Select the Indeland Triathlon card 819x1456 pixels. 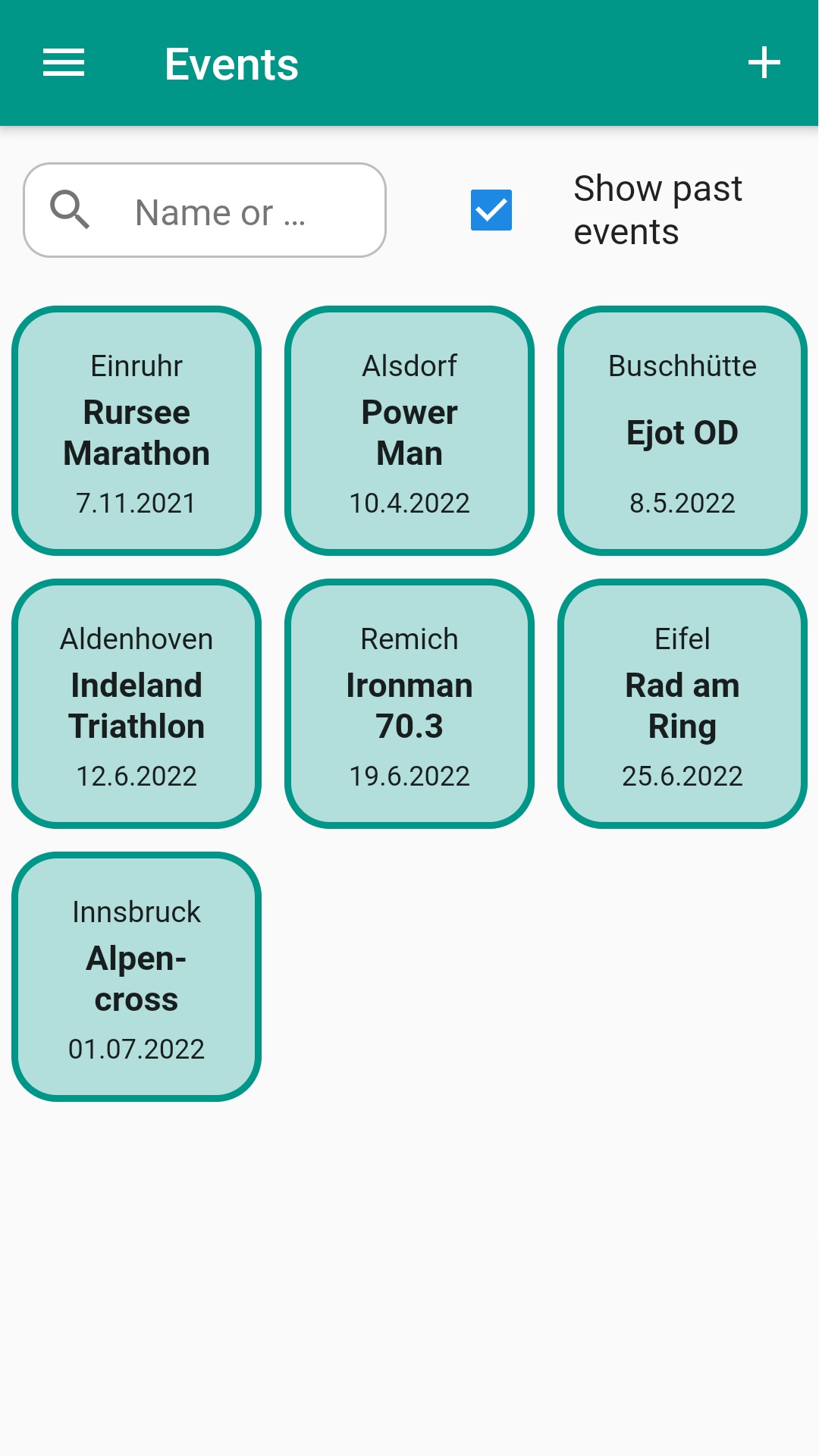point(136,704)
